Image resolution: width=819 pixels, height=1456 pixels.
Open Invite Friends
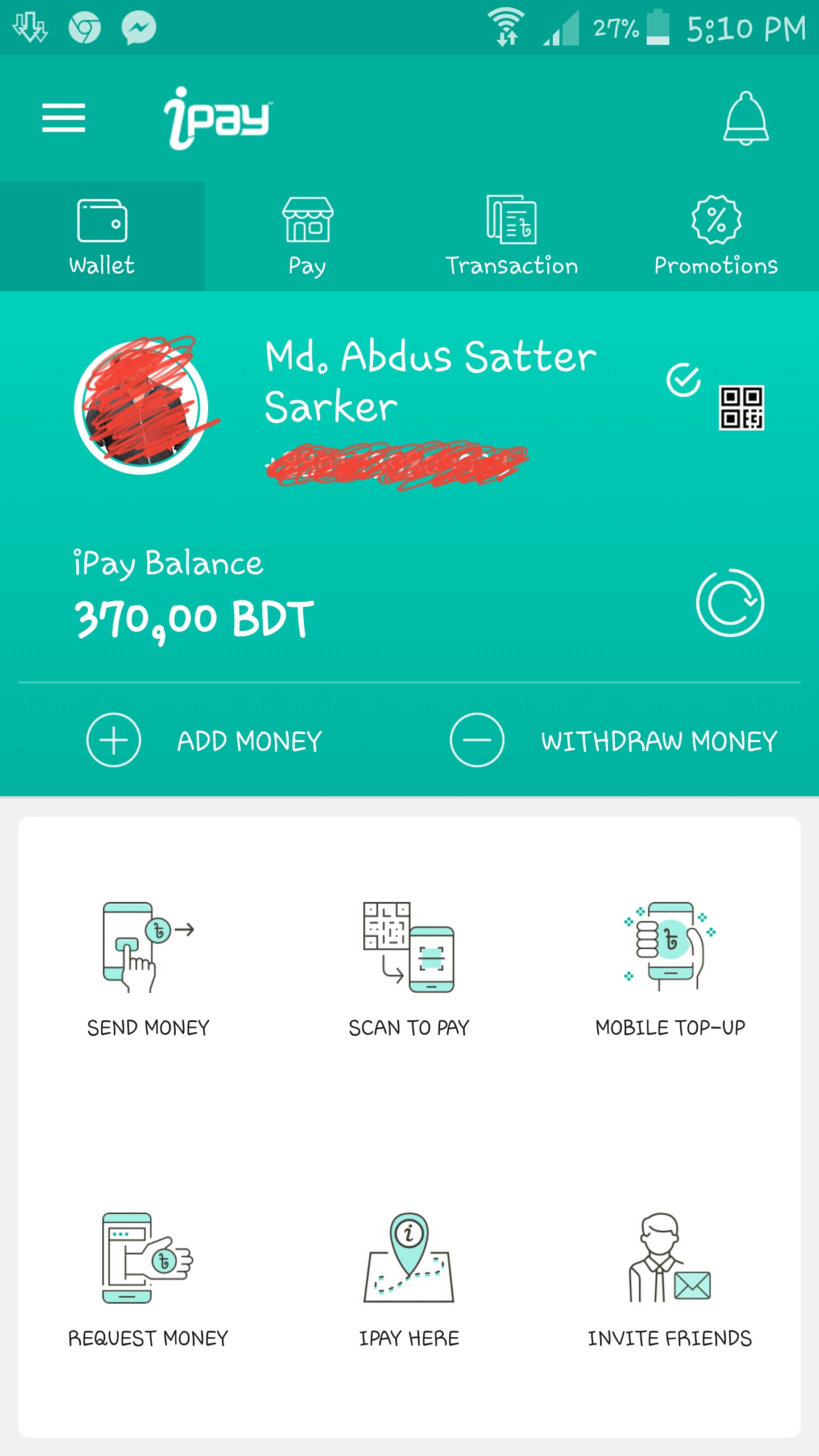pos(670,1280)
